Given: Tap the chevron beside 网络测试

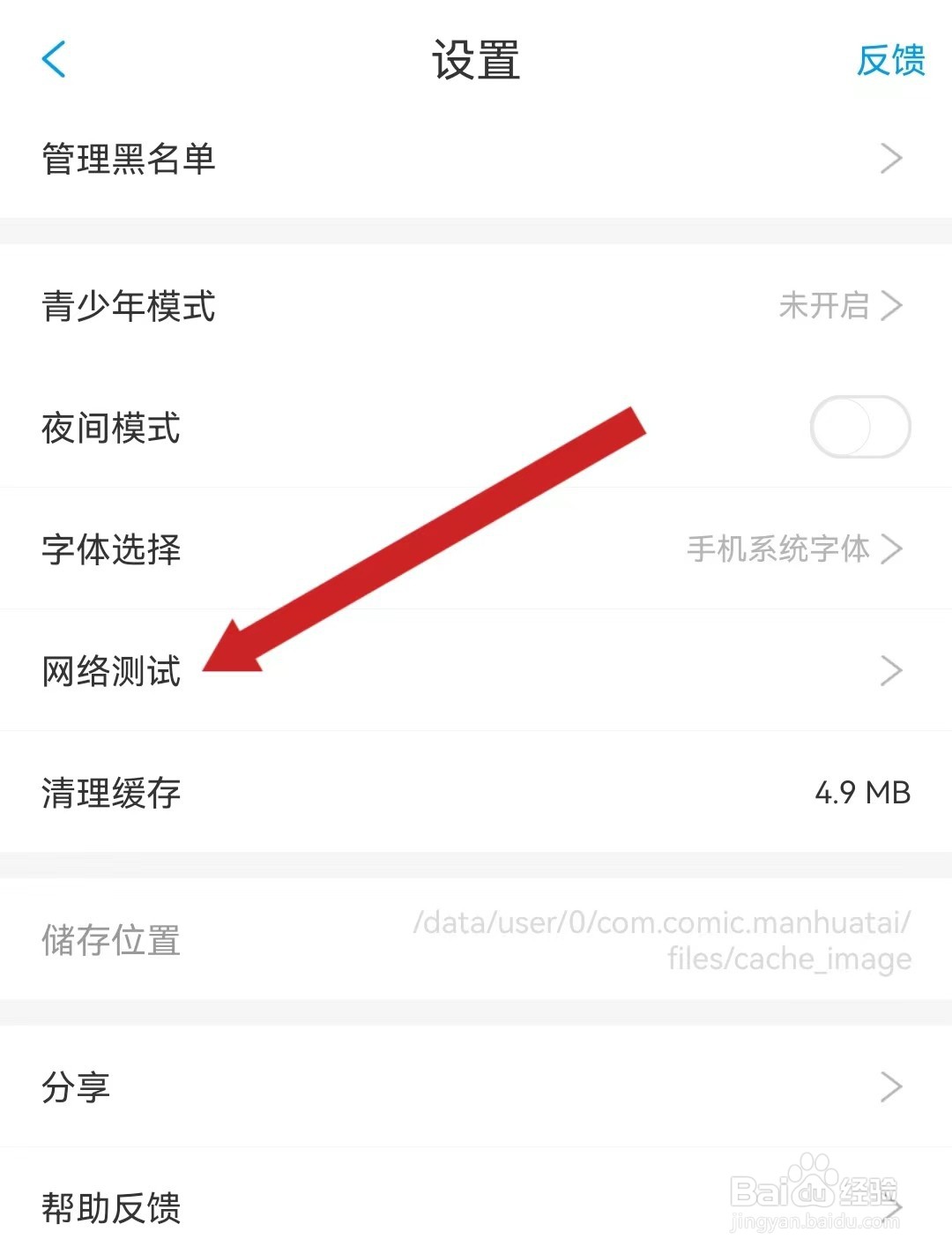Looking at the screenshot, I should click(x=892, y=671).
